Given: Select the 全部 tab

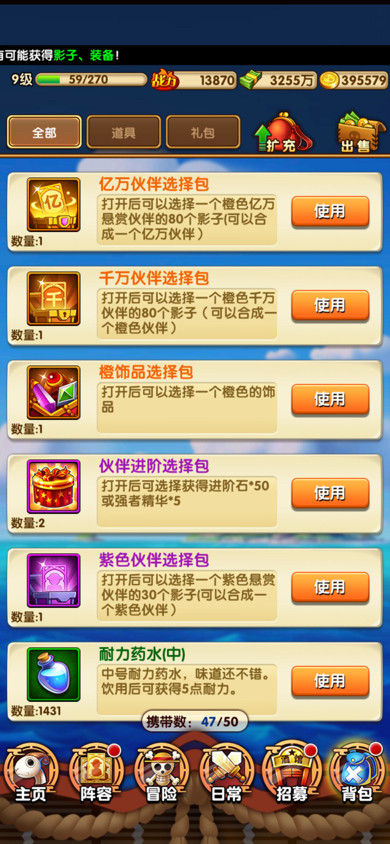Looking at the screenshot, I should coord(44,132).
